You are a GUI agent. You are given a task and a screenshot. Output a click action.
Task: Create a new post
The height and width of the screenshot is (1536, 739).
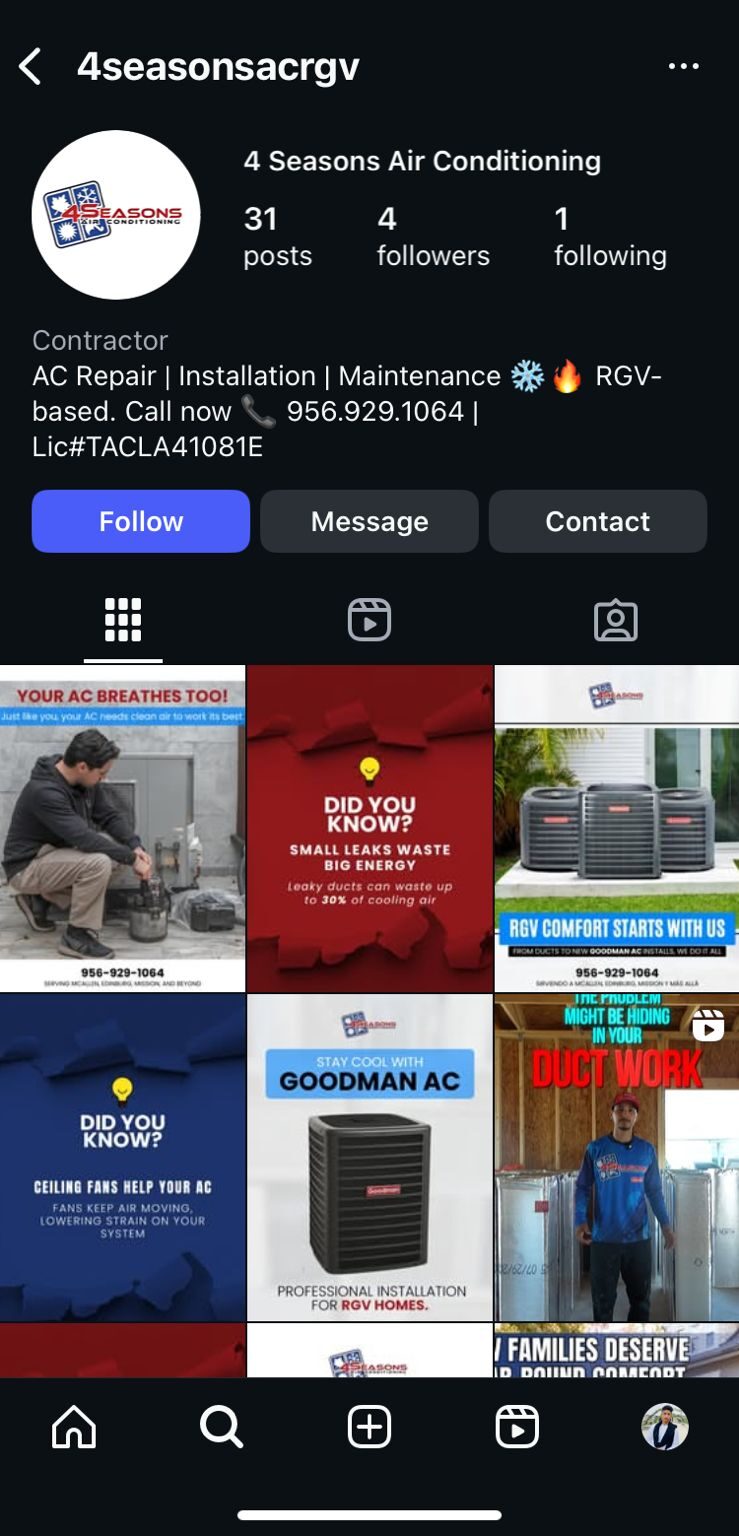(x=369, y=1427)
